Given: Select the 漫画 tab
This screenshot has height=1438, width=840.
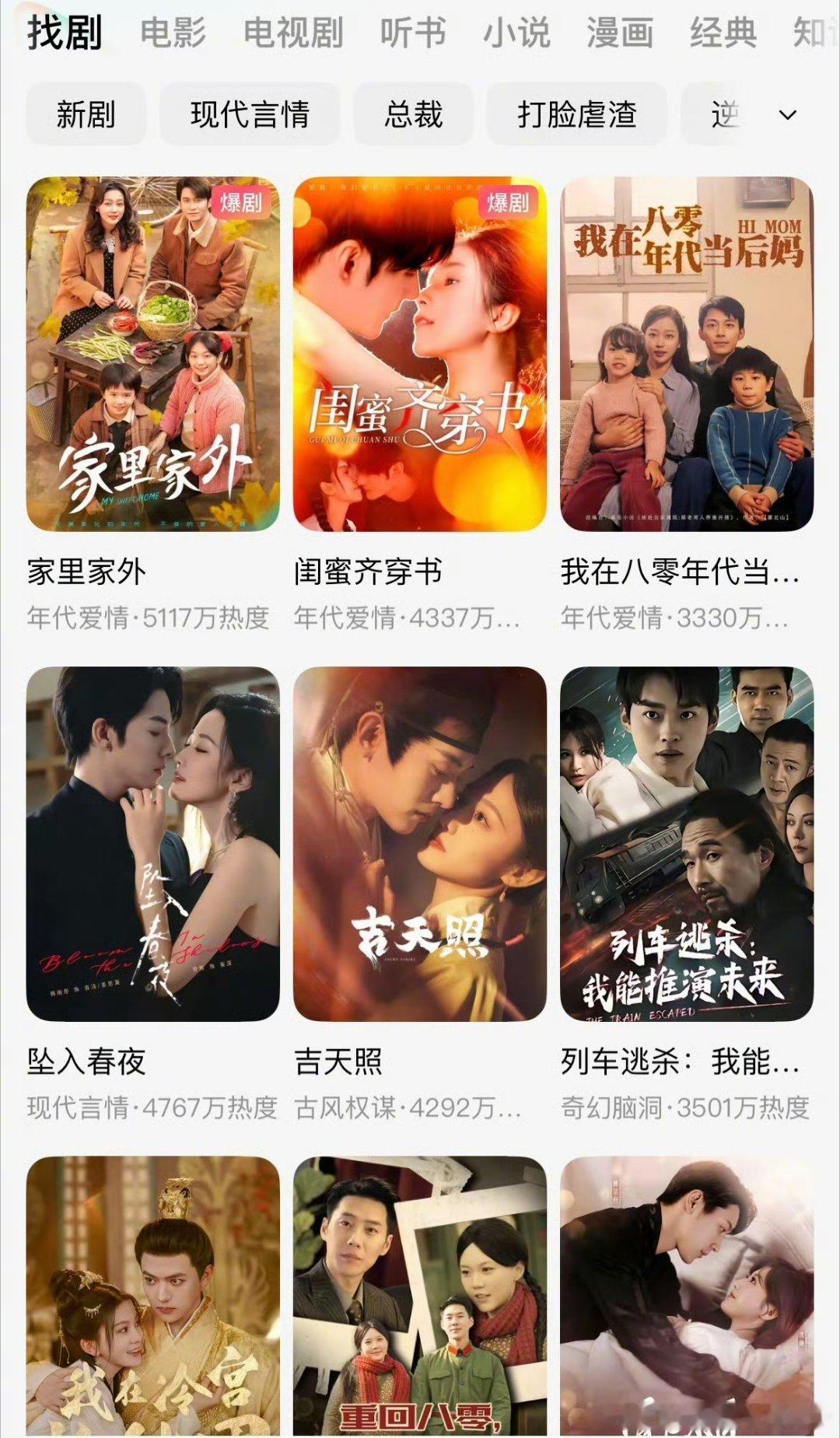Looking at the screenshot, I should [620, 33].
